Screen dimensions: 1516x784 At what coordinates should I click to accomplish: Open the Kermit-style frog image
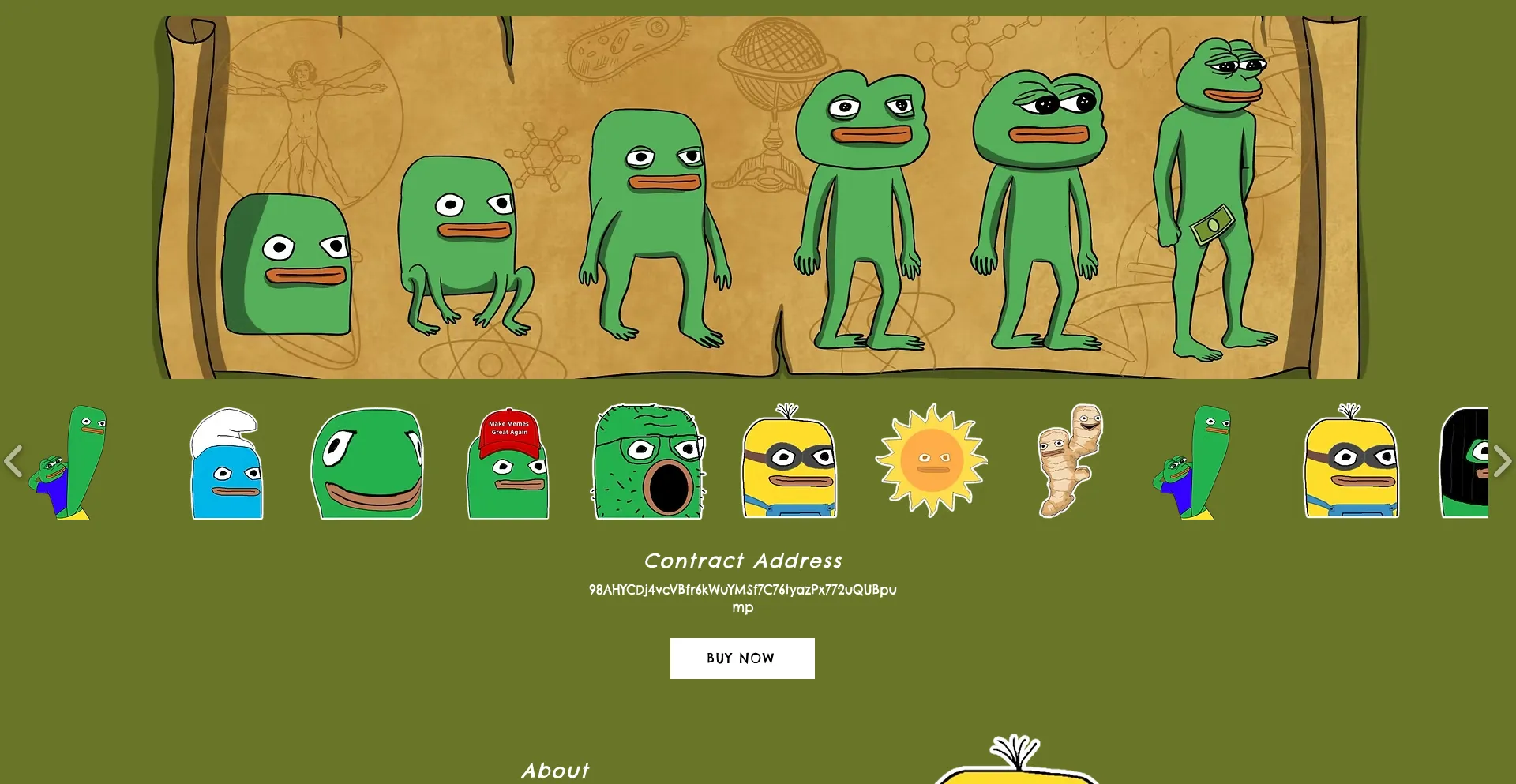click(x=367, y=463)
